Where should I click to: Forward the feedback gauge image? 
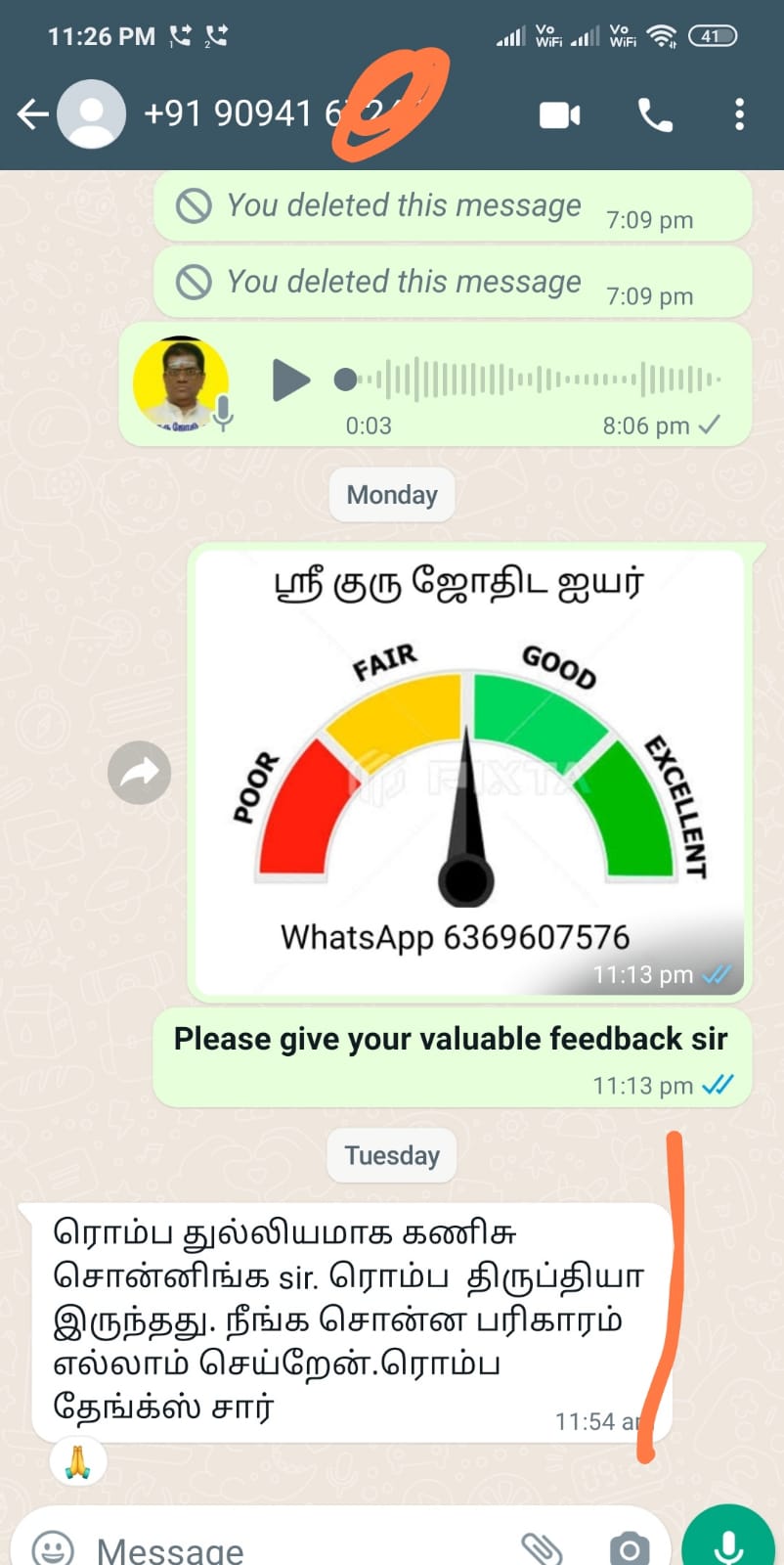coord(139,773)
